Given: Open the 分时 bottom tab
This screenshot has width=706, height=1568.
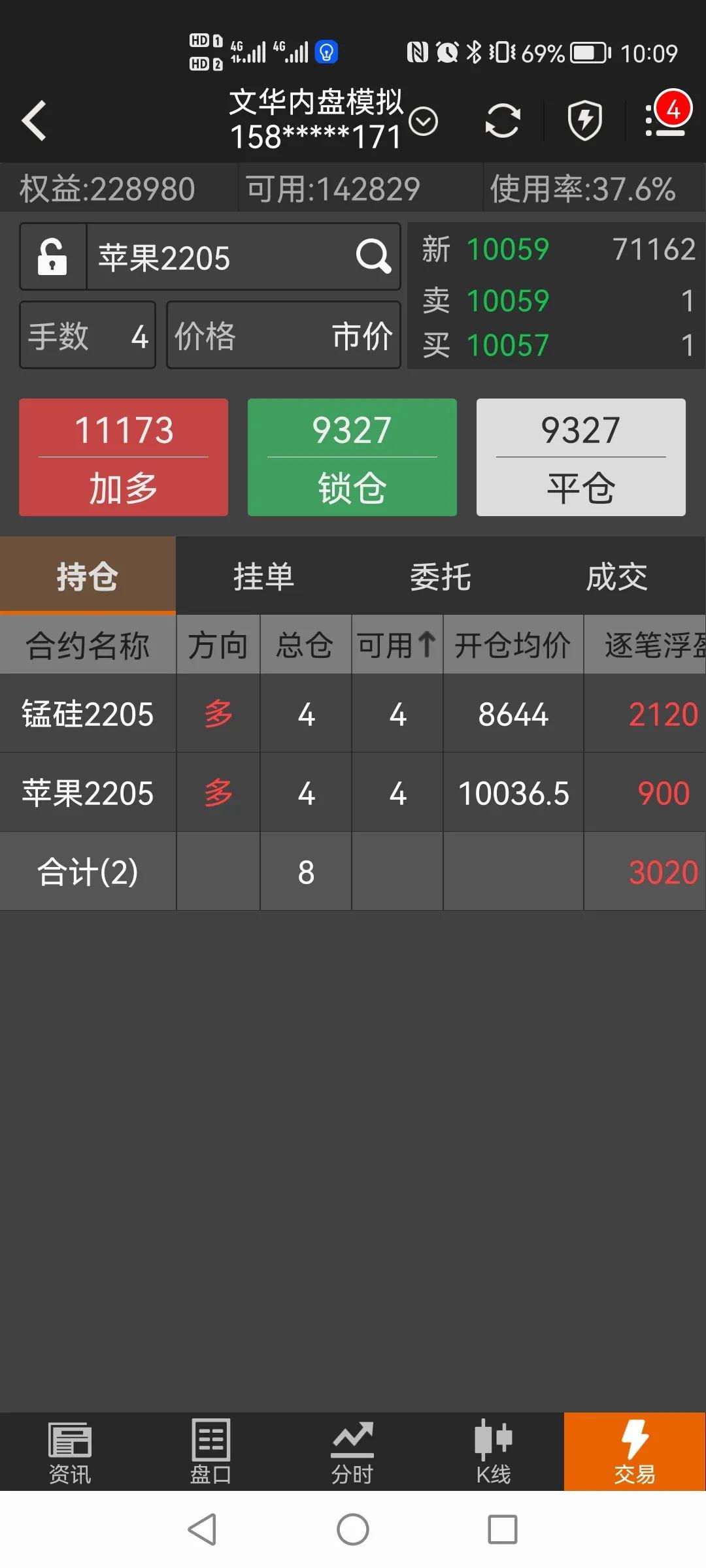Looking at the screenshot, I should pyautogui.click(x=352, y=1452).
